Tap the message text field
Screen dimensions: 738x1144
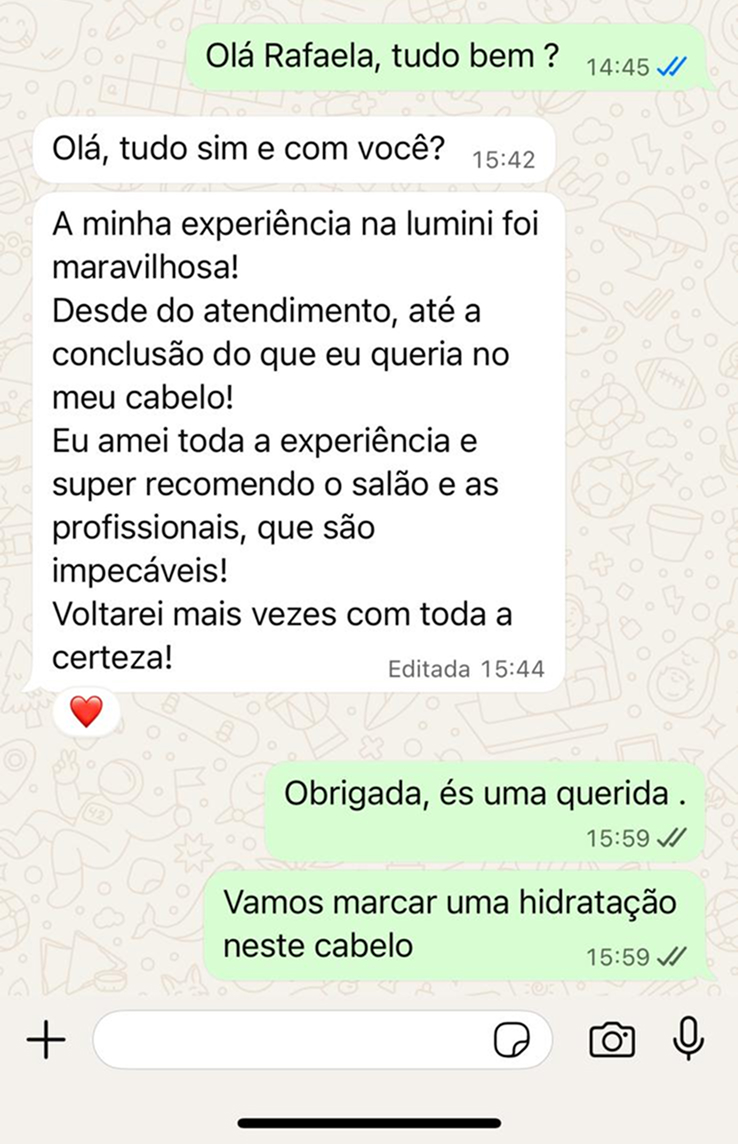290,1041
